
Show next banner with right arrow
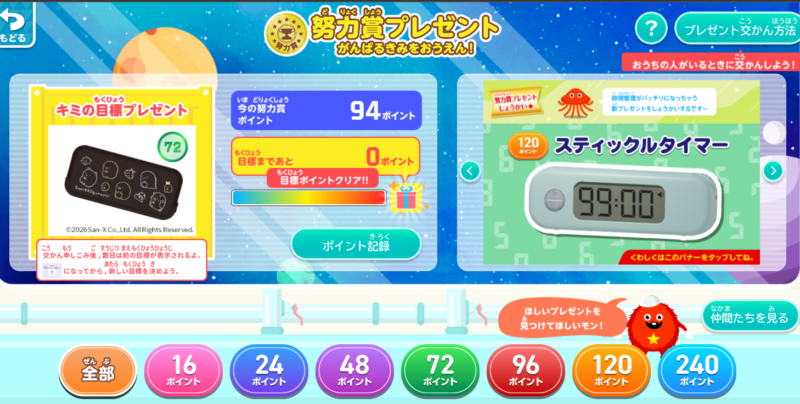tap(771, 171)
